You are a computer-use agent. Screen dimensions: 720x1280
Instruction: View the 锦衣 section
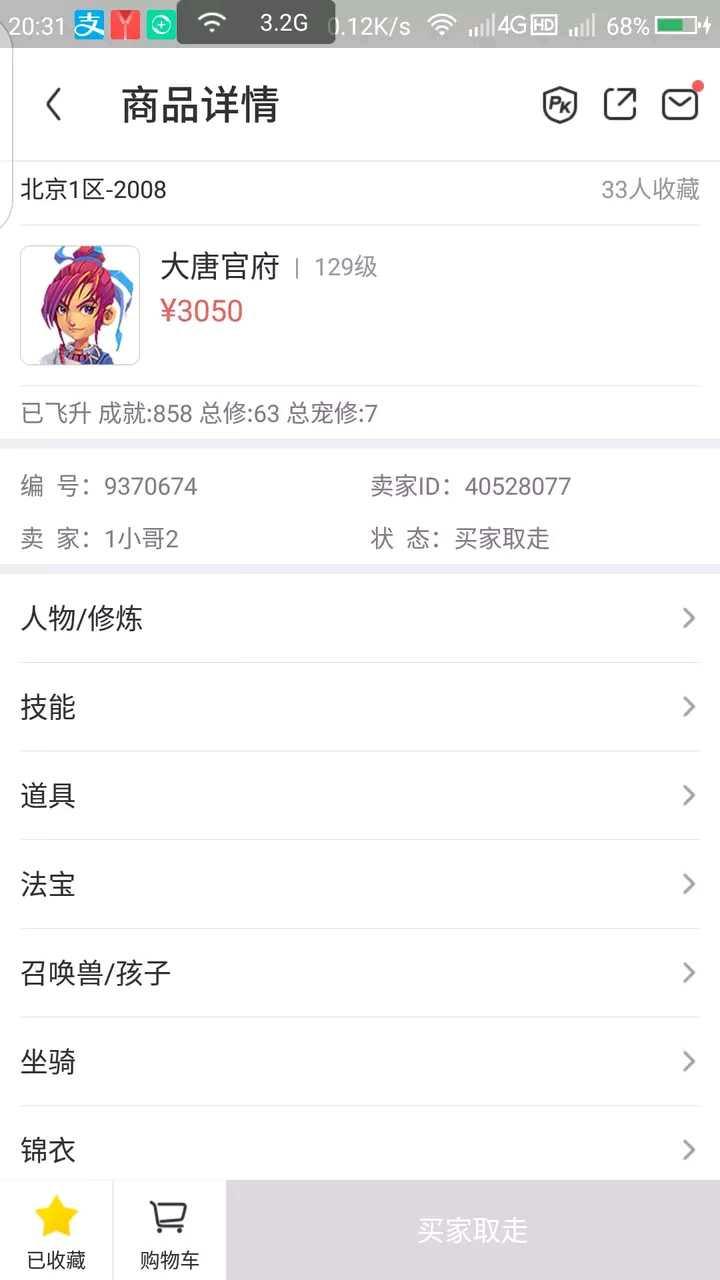[x=360, y=1148]
